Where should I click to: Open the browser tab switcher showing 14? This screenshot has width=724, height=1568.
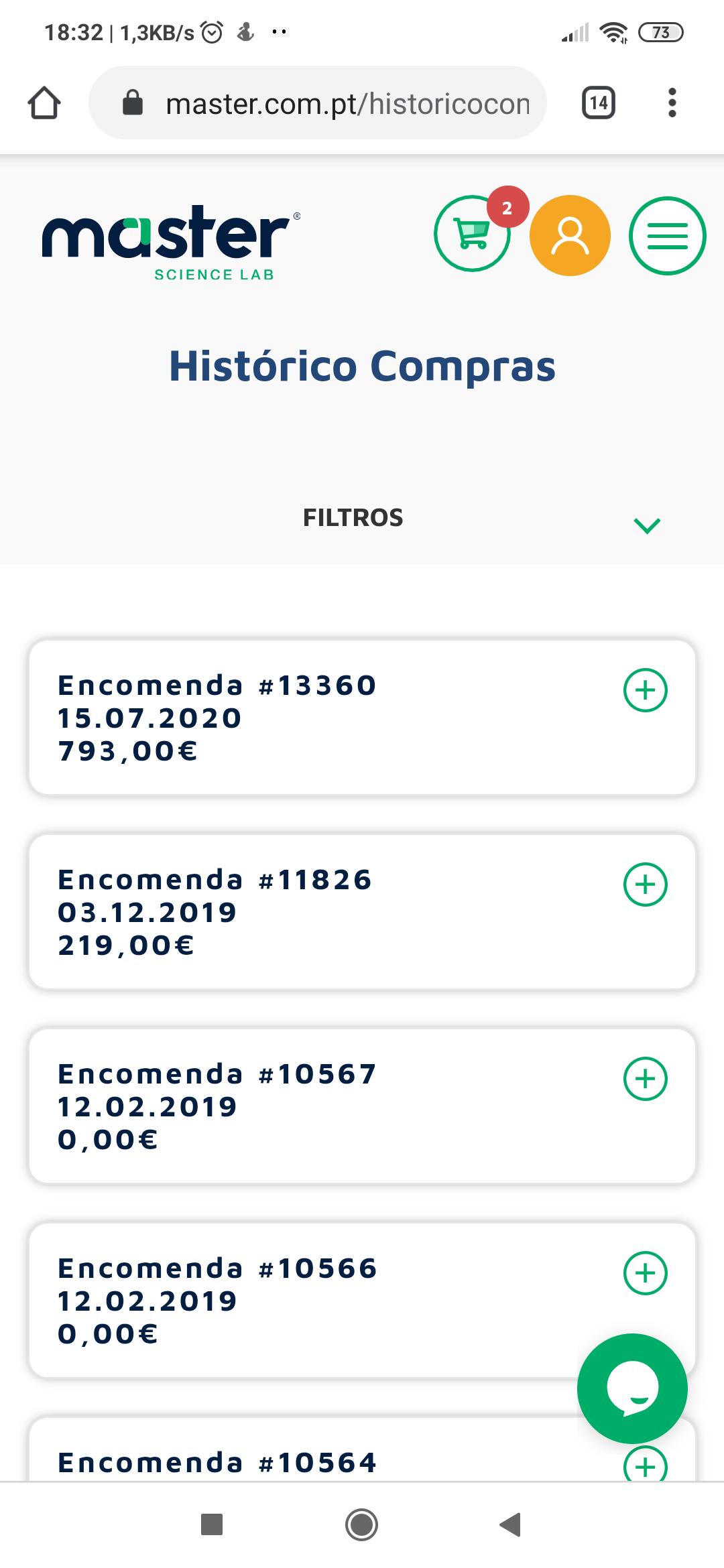[x=599, y=103]
